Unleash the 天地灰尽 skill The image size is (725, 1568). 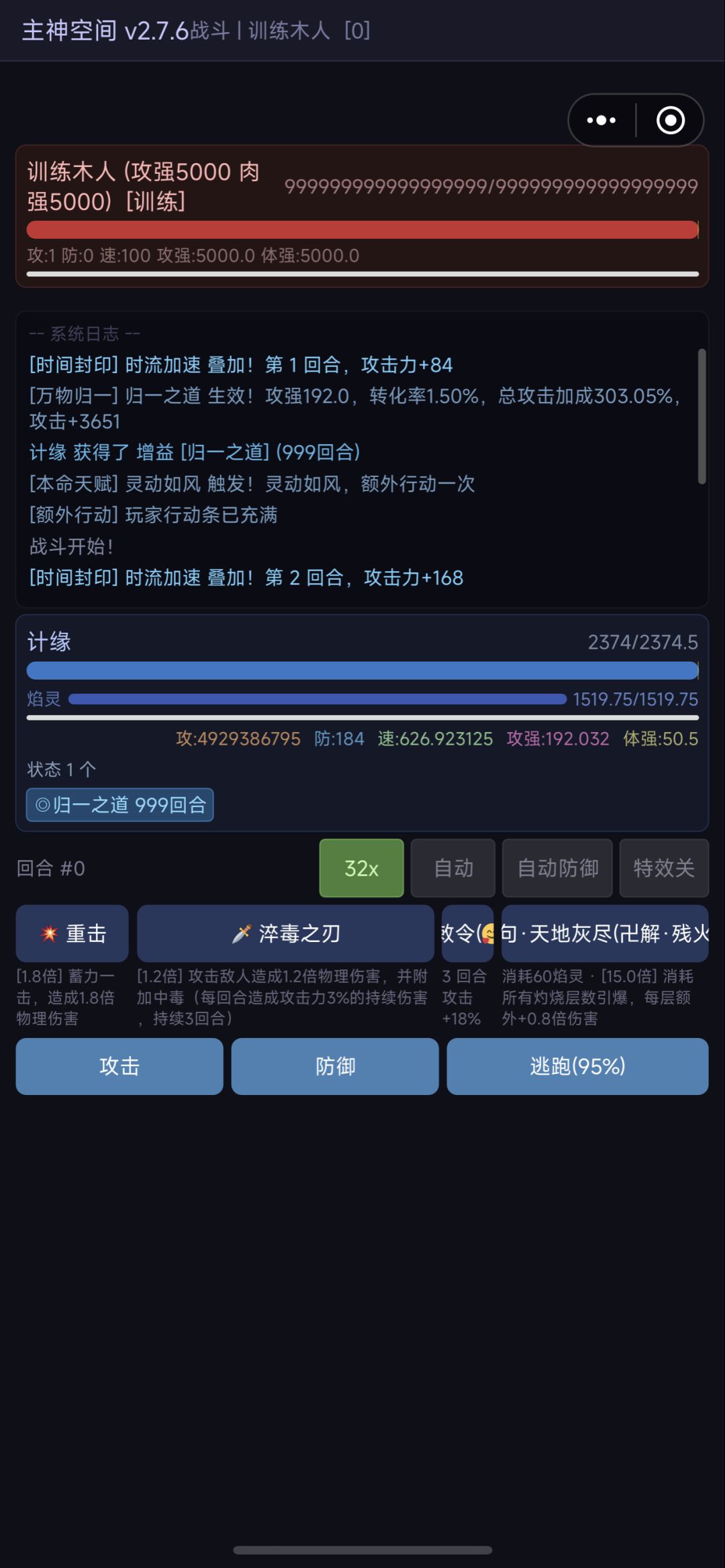(605, 933)
